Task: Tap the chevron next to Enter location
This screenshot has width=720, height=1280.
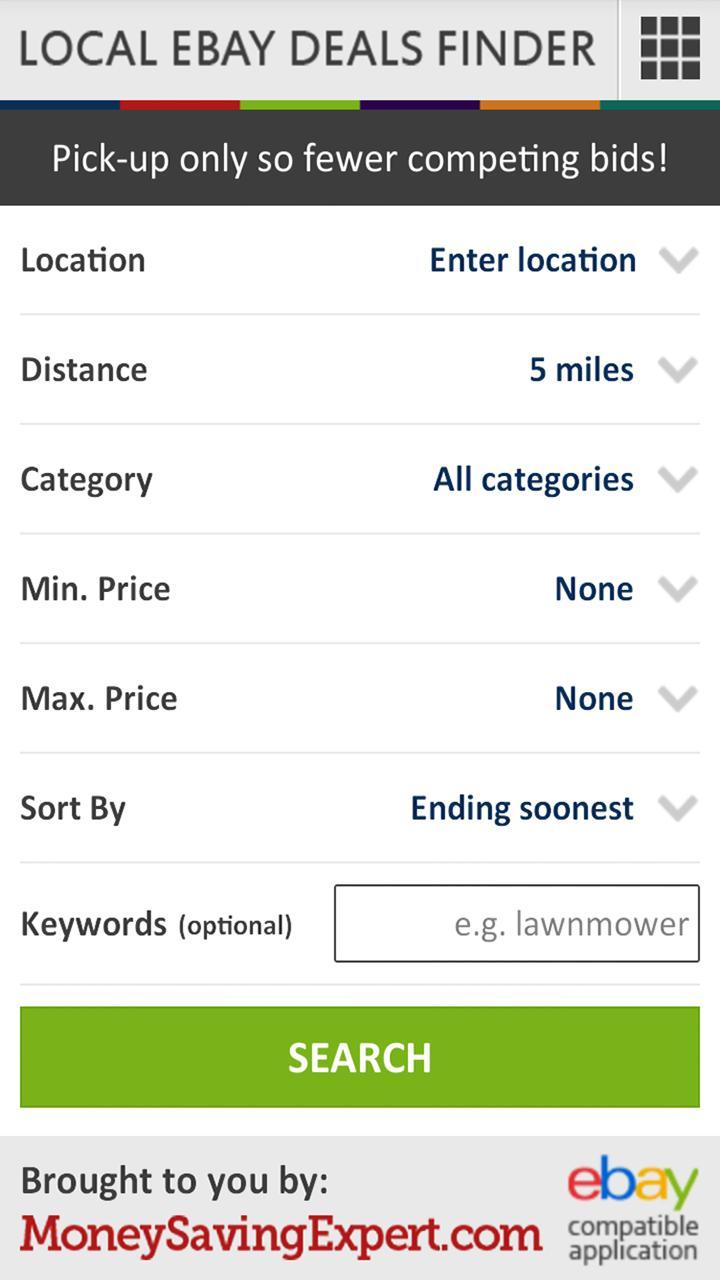Action: pos(680,260)
